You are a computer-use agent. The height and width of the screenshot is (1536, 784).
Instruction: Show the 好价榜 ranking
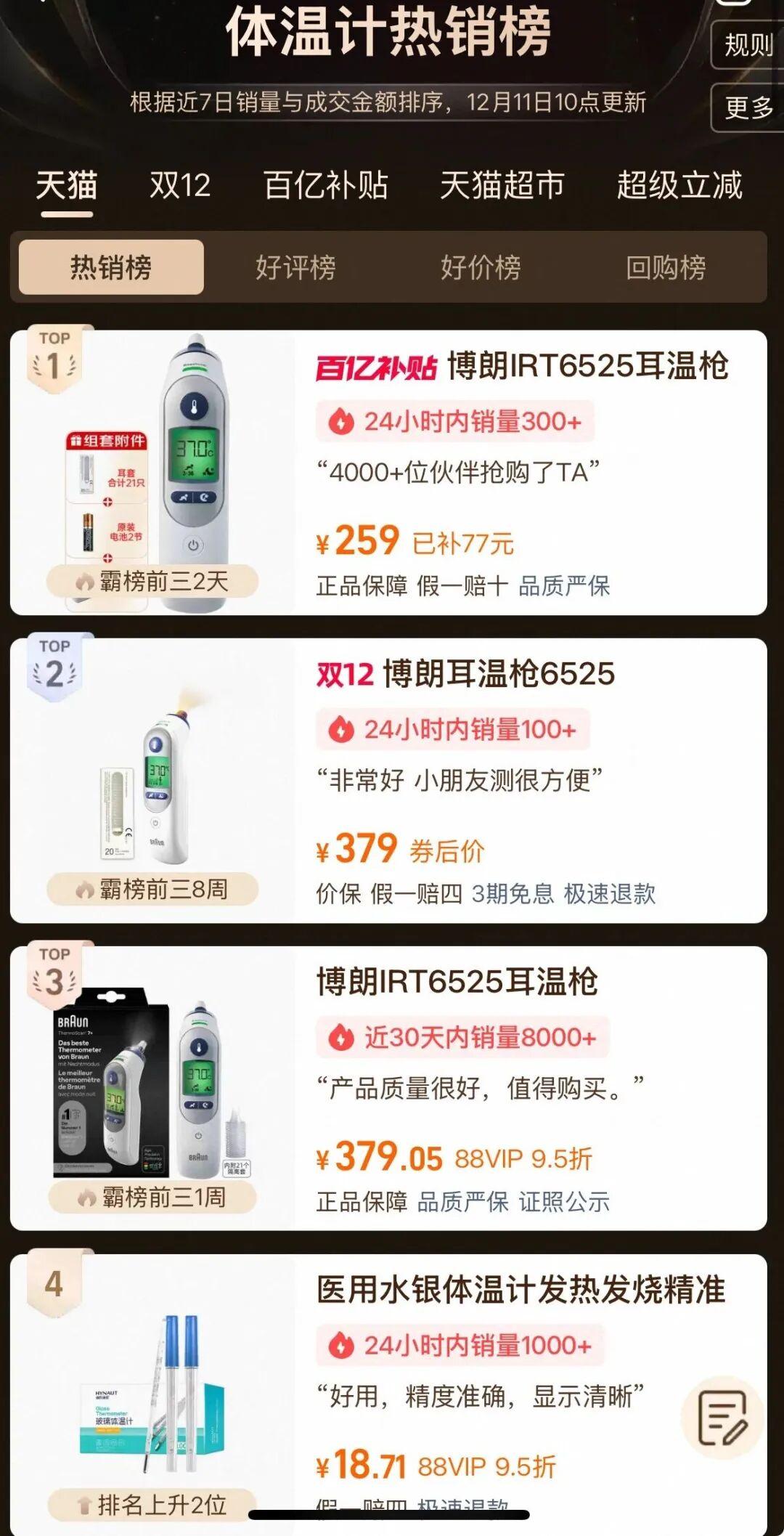[481, 267]
